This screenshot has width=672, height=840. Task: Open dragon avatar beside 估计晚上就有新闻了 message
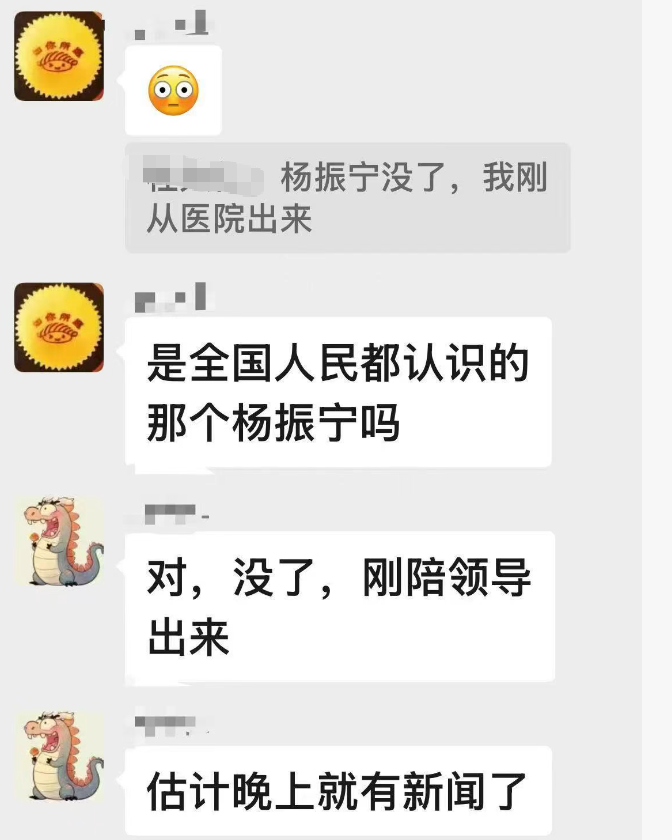60,756
